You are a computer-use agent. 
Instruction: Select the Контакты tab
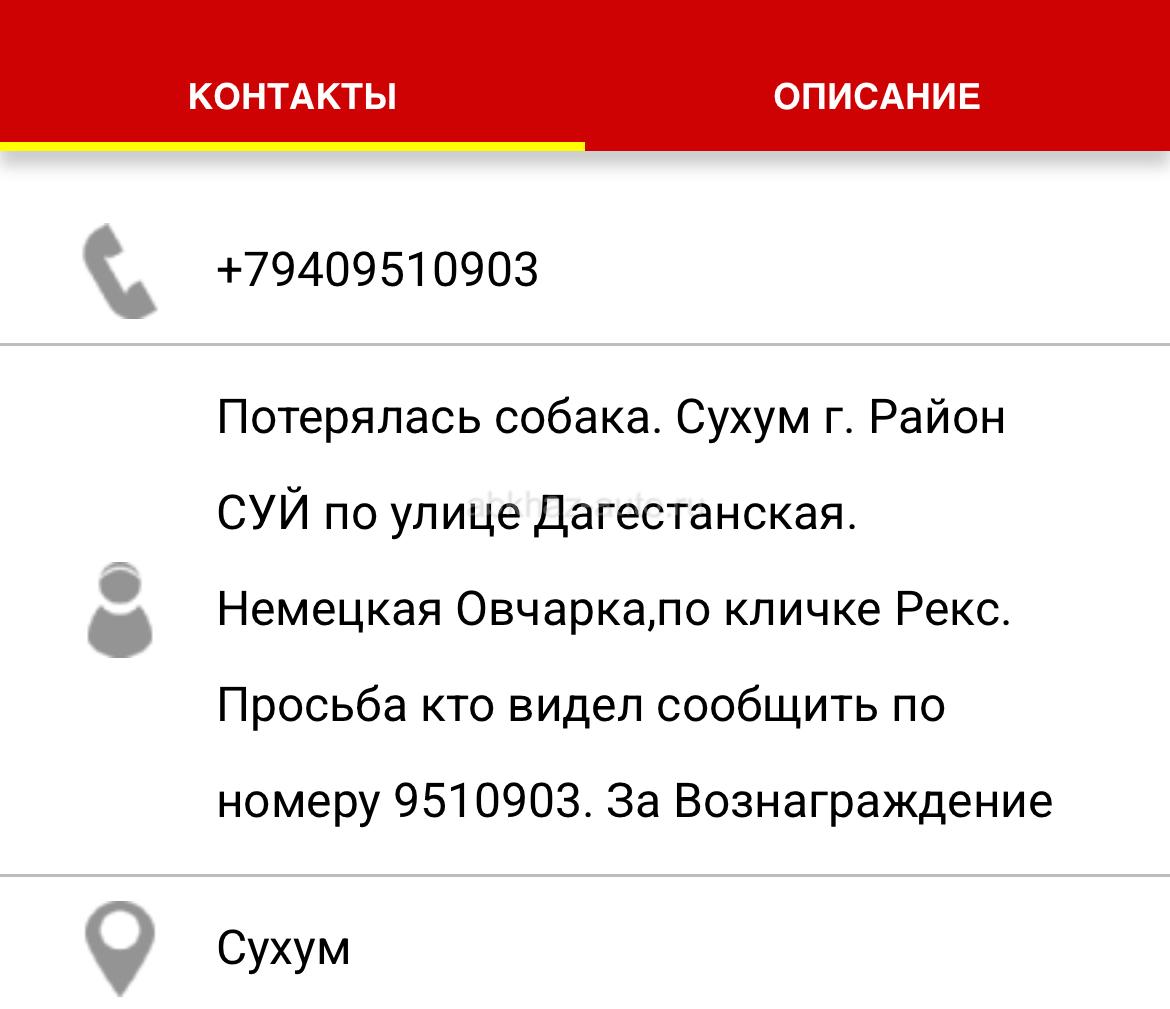pos(292,97)
